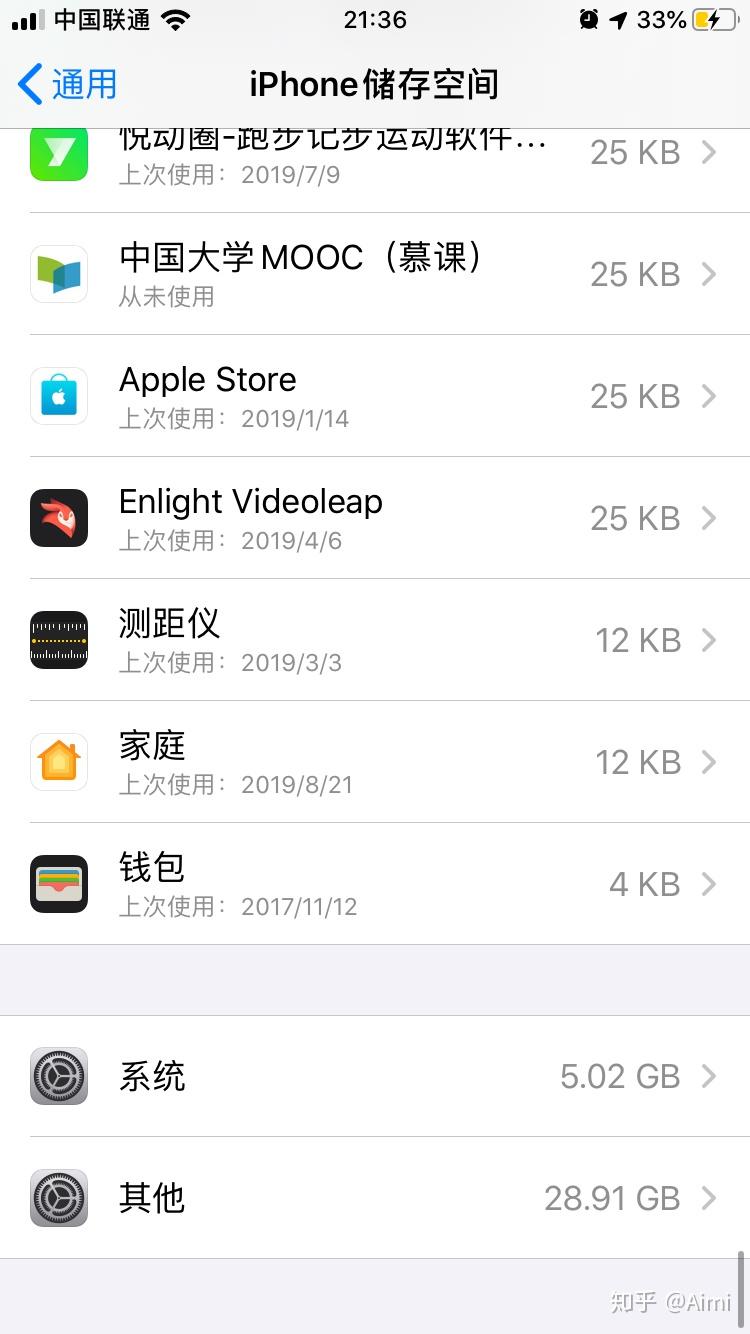
Task: Open the 钱包 wallet app icon
Action: pos(58,884)
